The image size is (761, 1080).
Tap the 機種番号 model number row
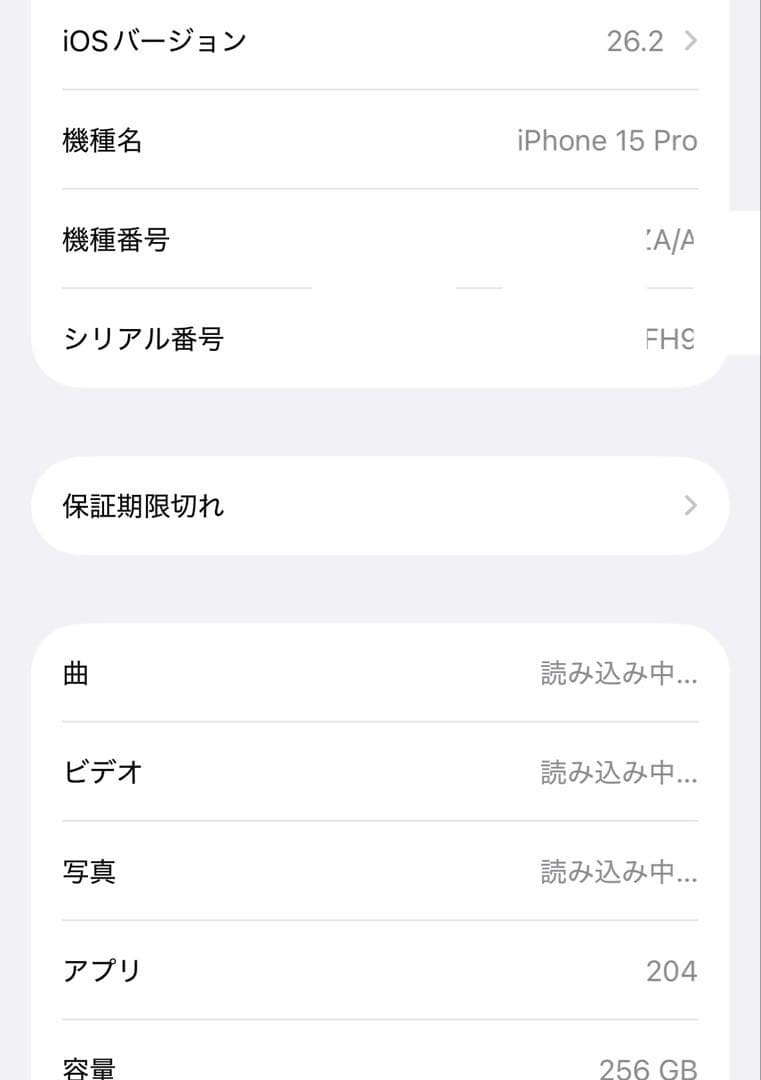(380, 240)
